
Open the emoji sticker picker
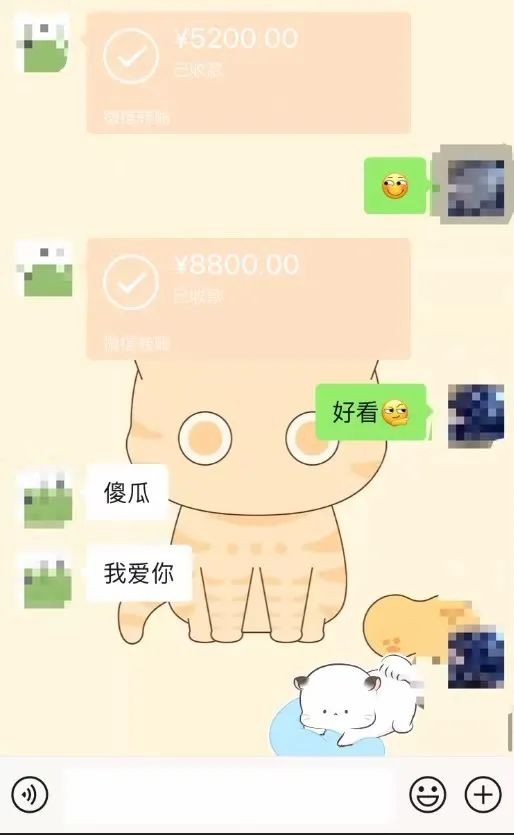click(x=428, y=795)
